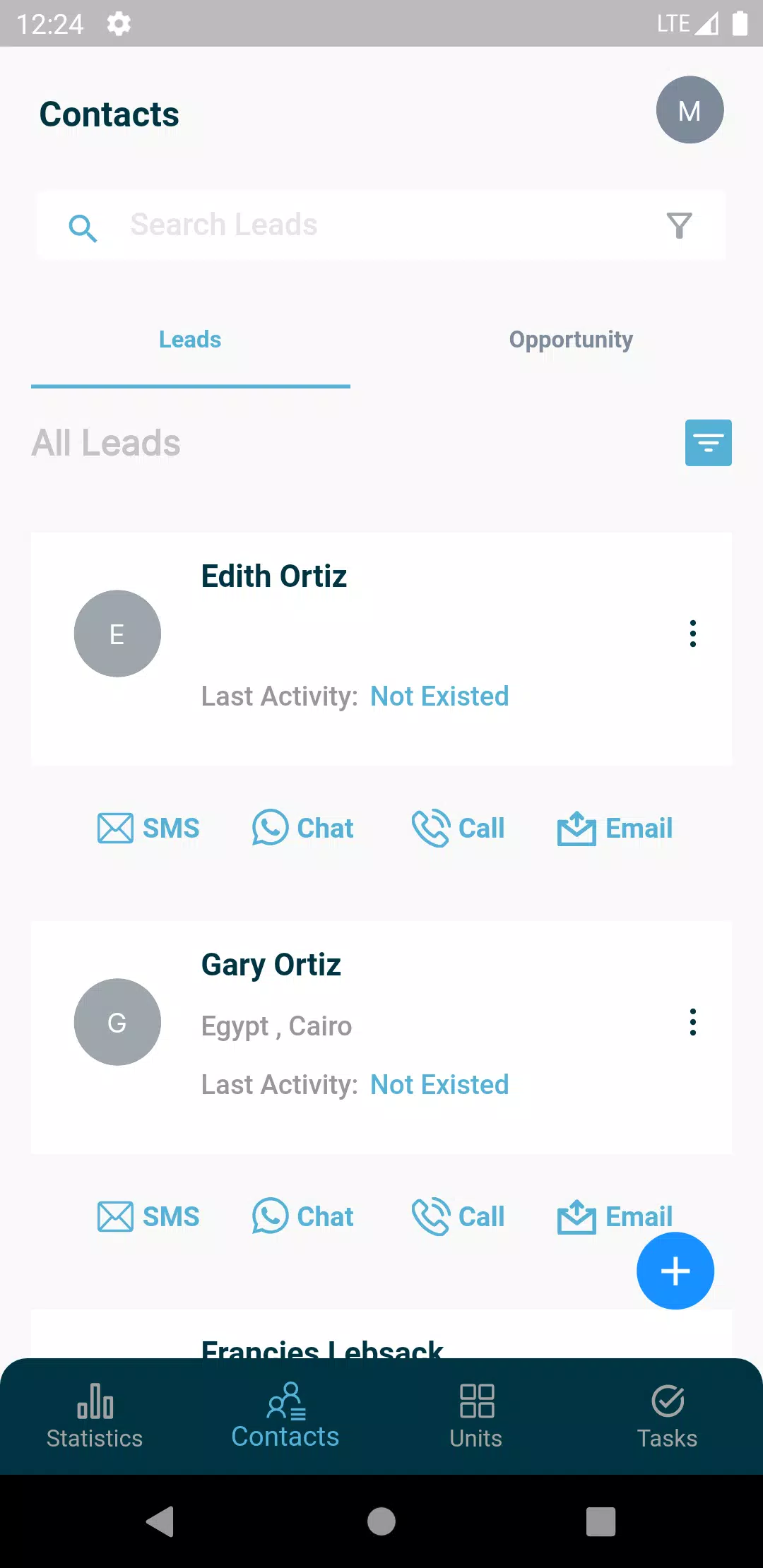
Task: Open the blue sort button beside All Leads
Action: point(708,443)
